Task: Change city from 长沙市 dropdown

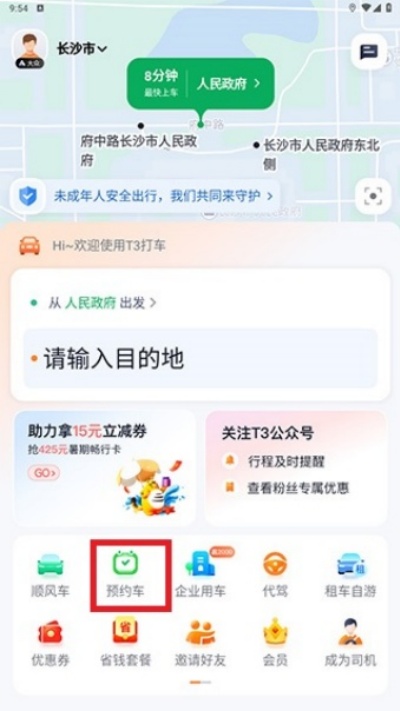Action: [82, 49]
